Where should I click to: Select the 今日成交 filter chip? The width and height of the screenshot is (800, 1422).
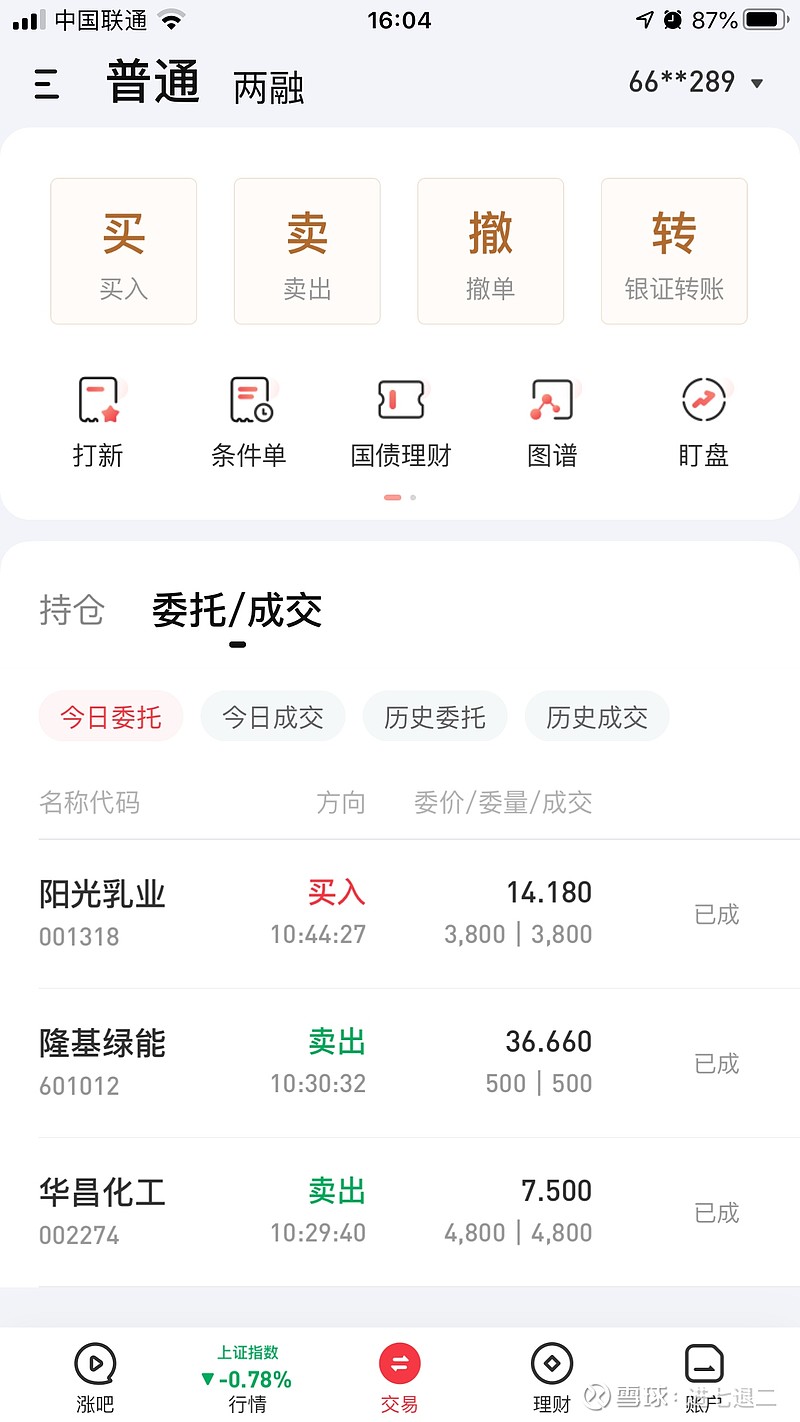pyautogui.click(x=273, y=717)
